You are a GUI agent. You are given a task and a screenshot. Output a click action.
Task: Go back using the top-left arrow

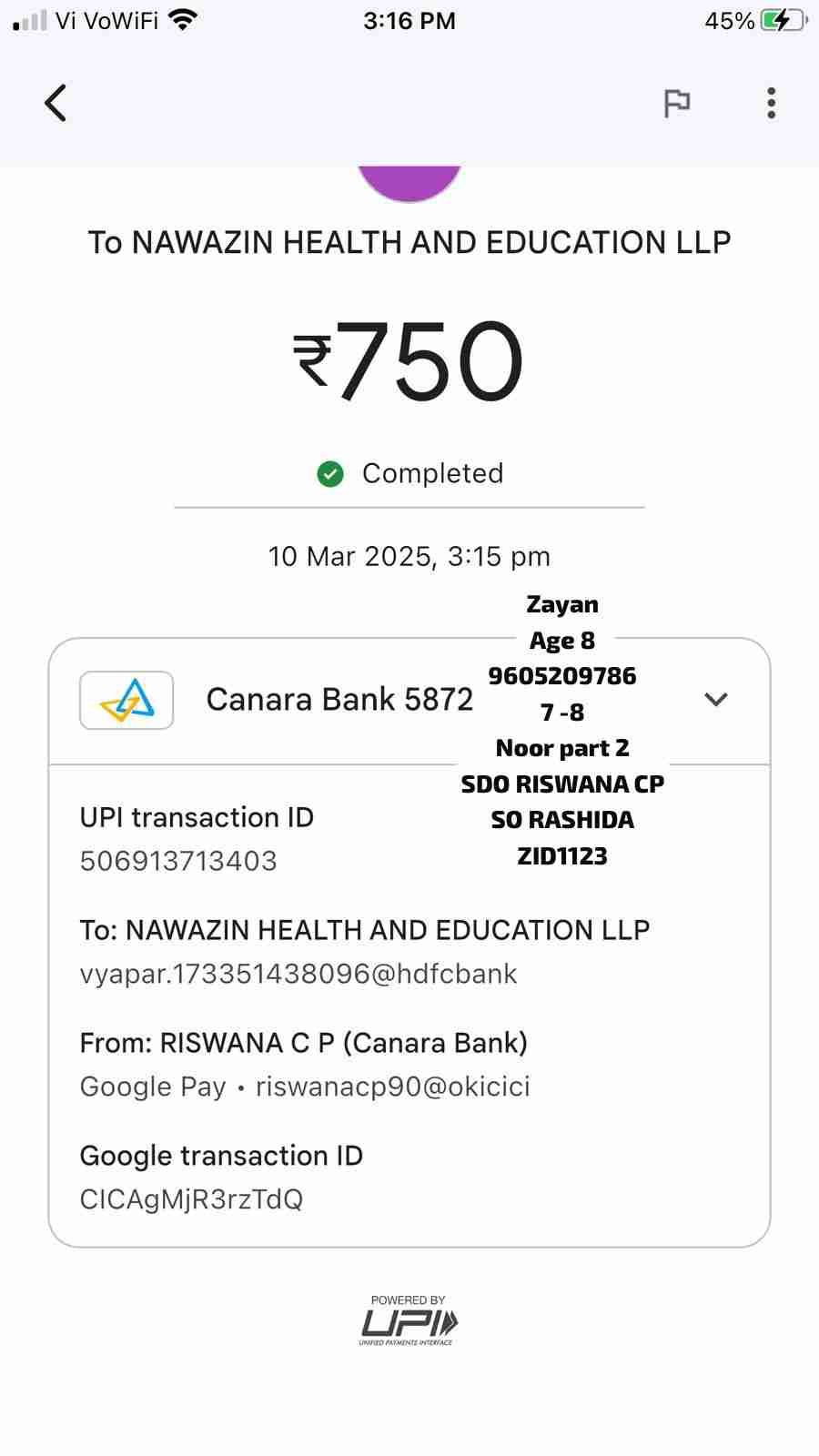point(56,103)
